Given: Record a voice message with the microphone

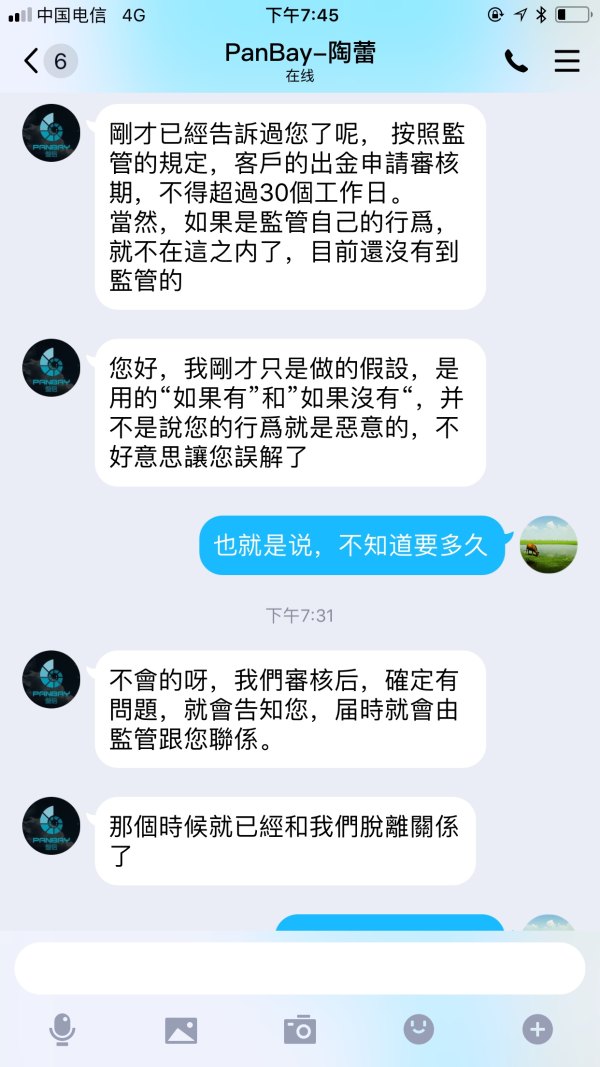Looking at the screenshot, I should tap(62, 1029).
